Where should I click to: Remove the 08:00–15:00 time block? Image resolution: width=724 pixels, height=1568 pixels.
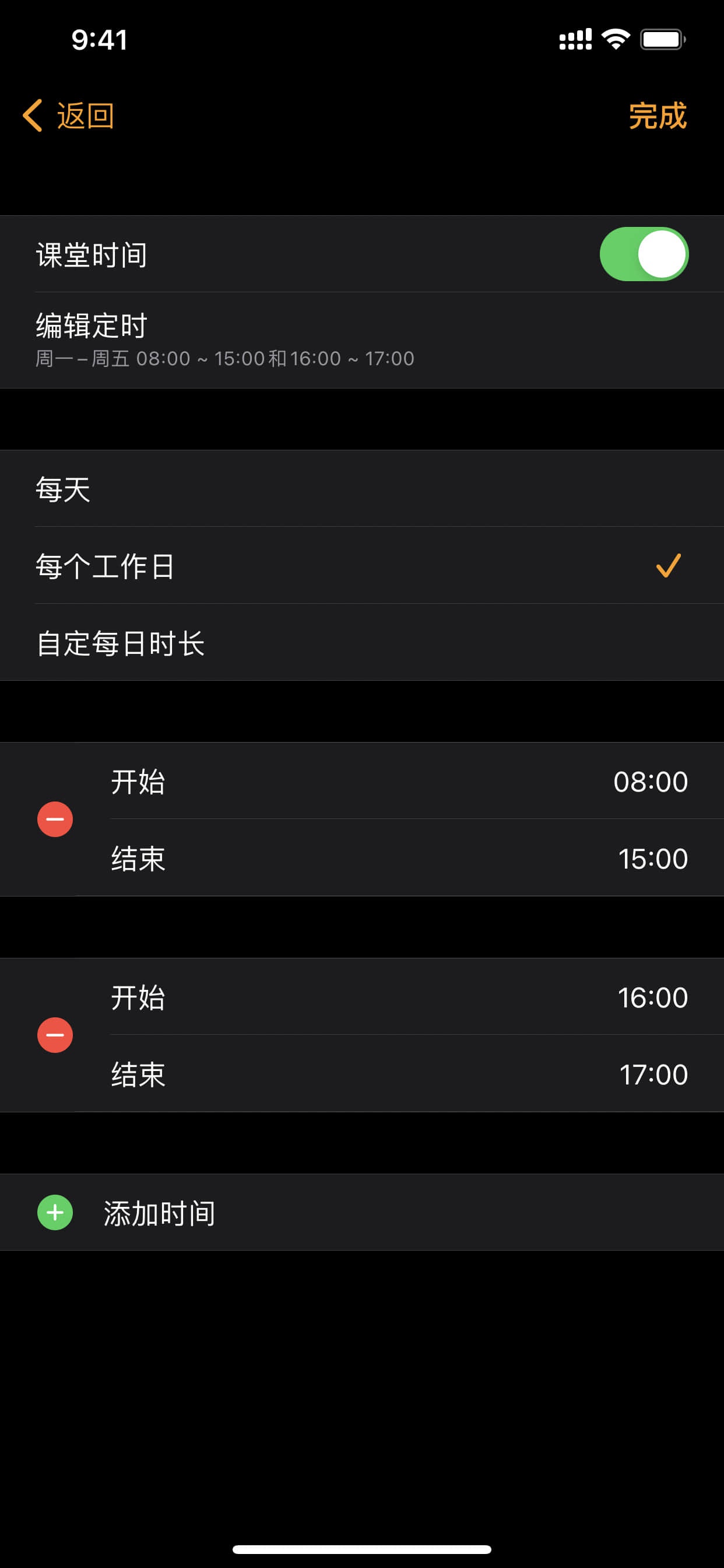click(55, 820)
